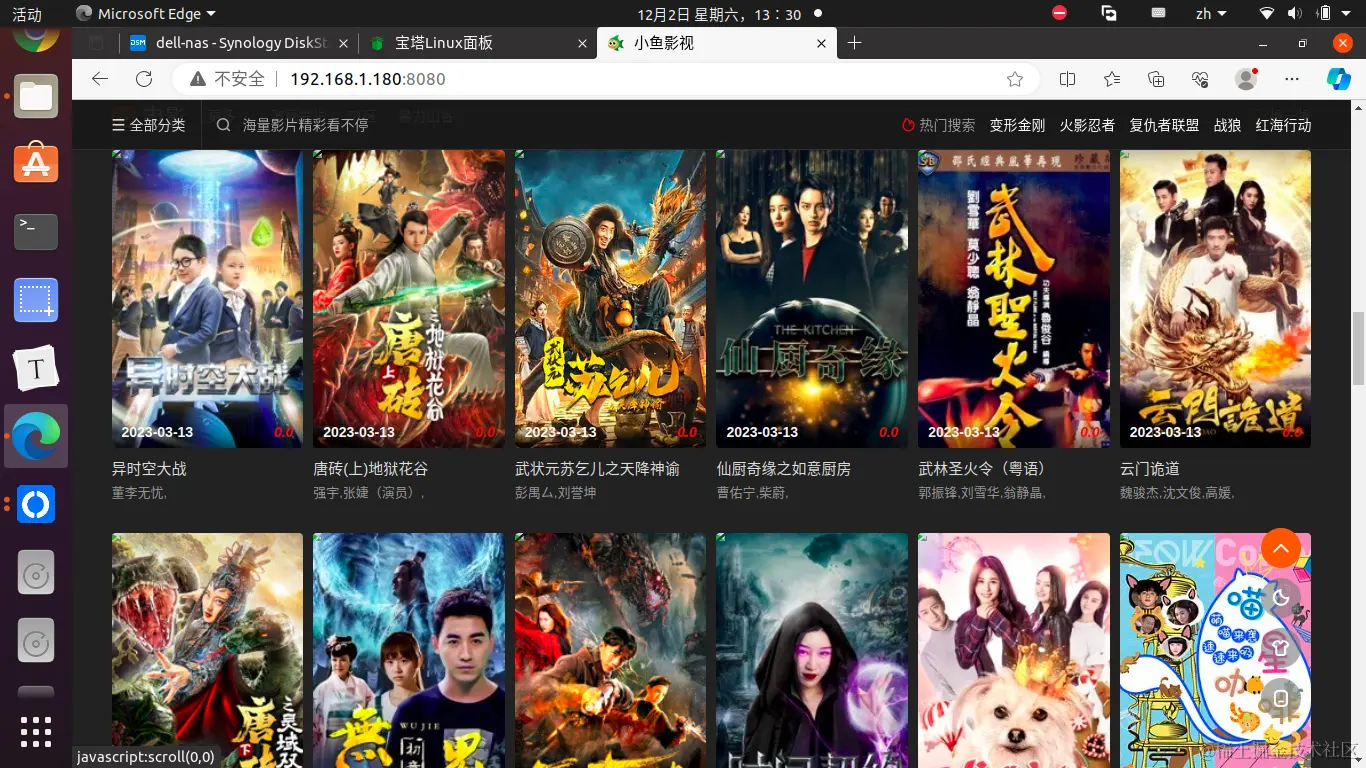Open hot search link 红海行动

pyautogui.click(x=1283, y=125)
